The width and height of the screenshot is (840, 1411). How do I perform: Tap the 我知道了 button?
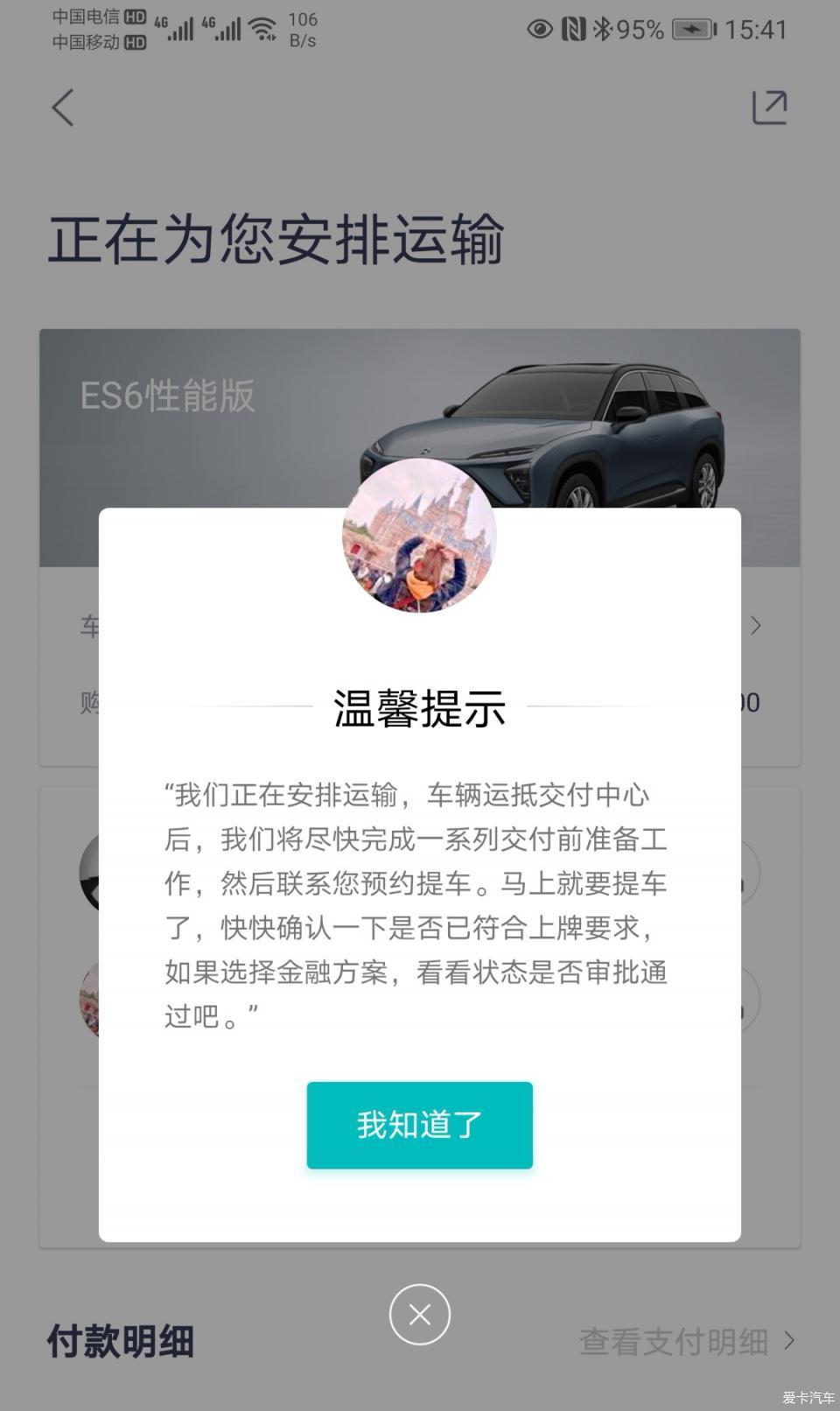(419, 1125)
